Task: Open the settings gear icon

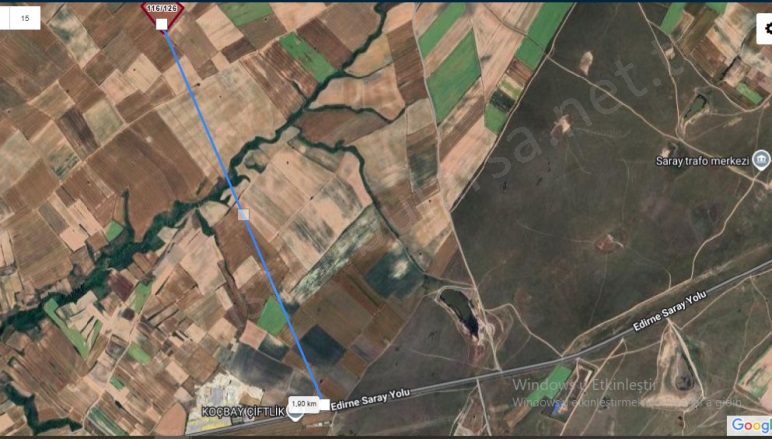Action: [766, 29]
